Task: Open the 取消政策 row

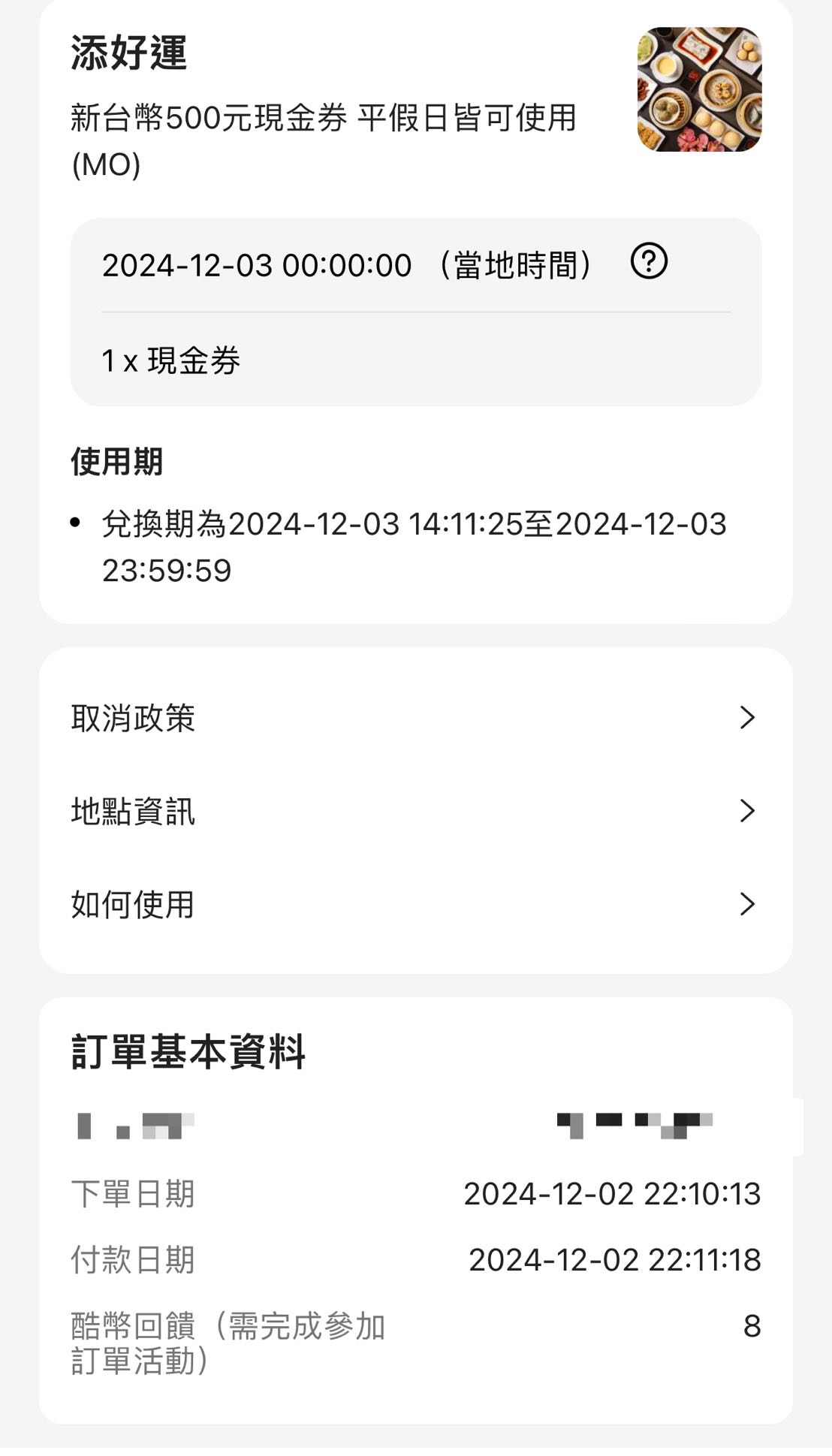Action: 415,718
